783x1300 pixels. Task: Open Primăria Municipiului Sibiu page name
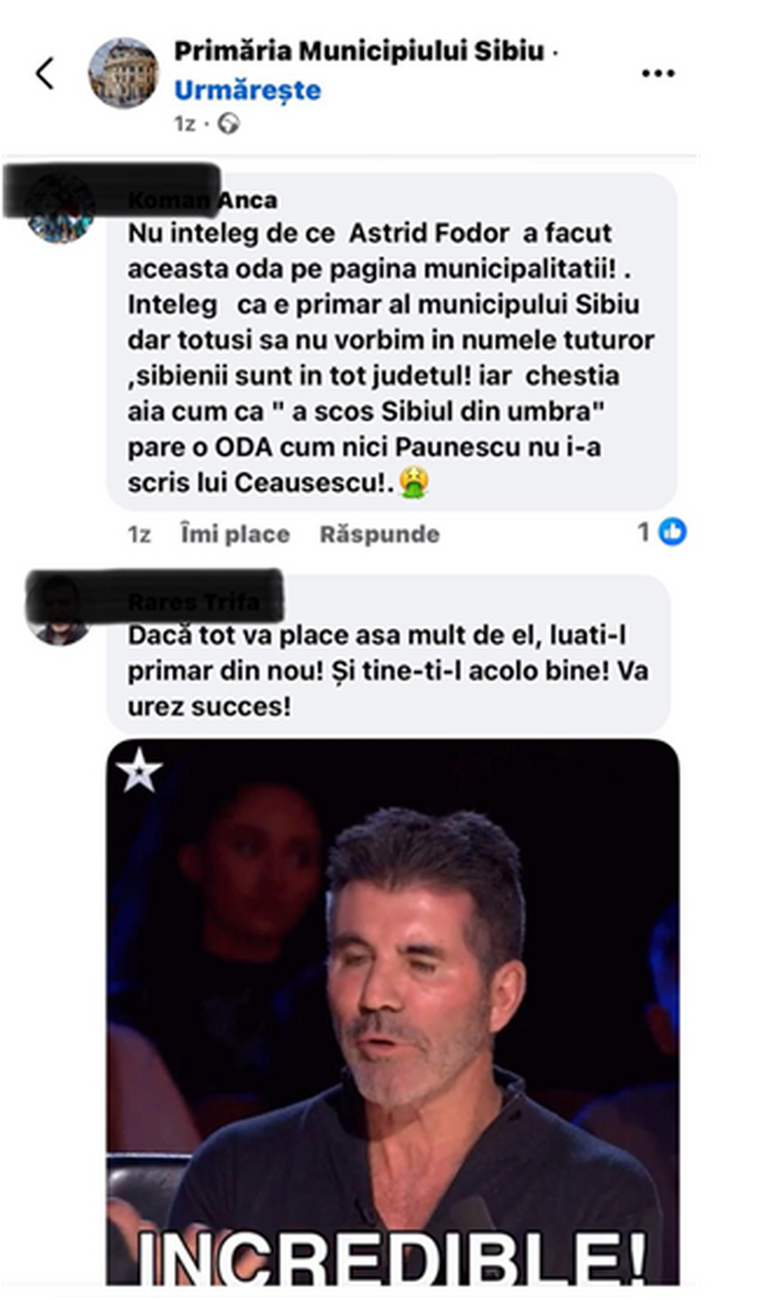tap(361, 51)
